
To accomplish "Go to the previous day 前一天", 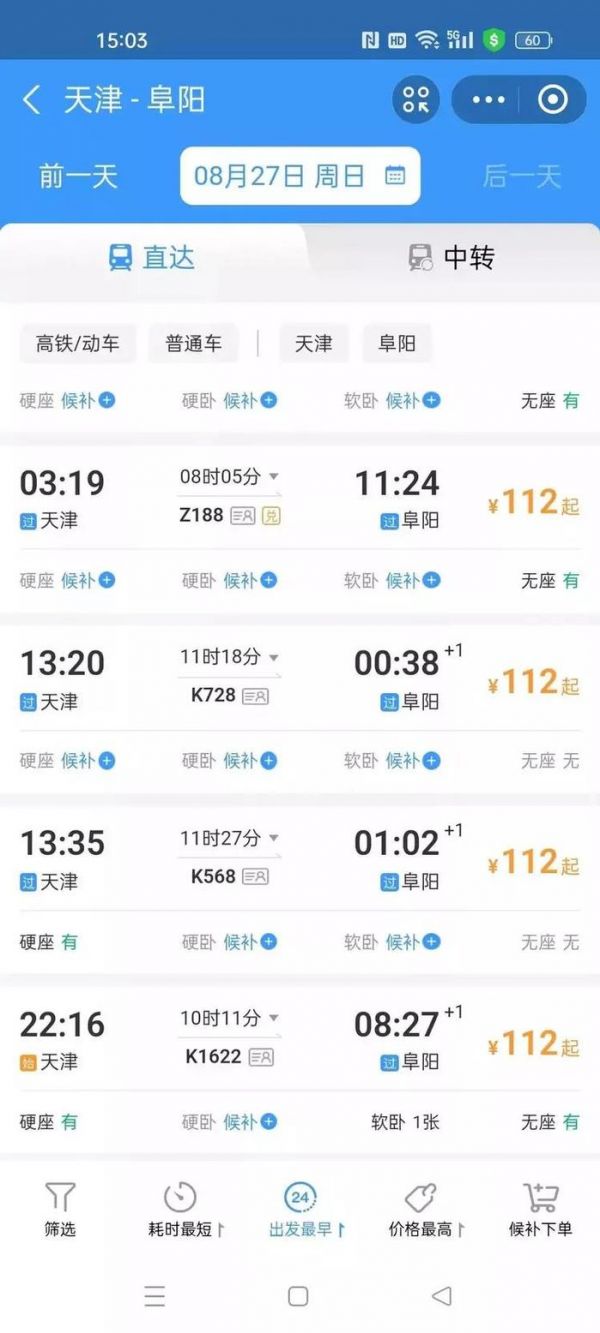I will click(x=78, y=177).
